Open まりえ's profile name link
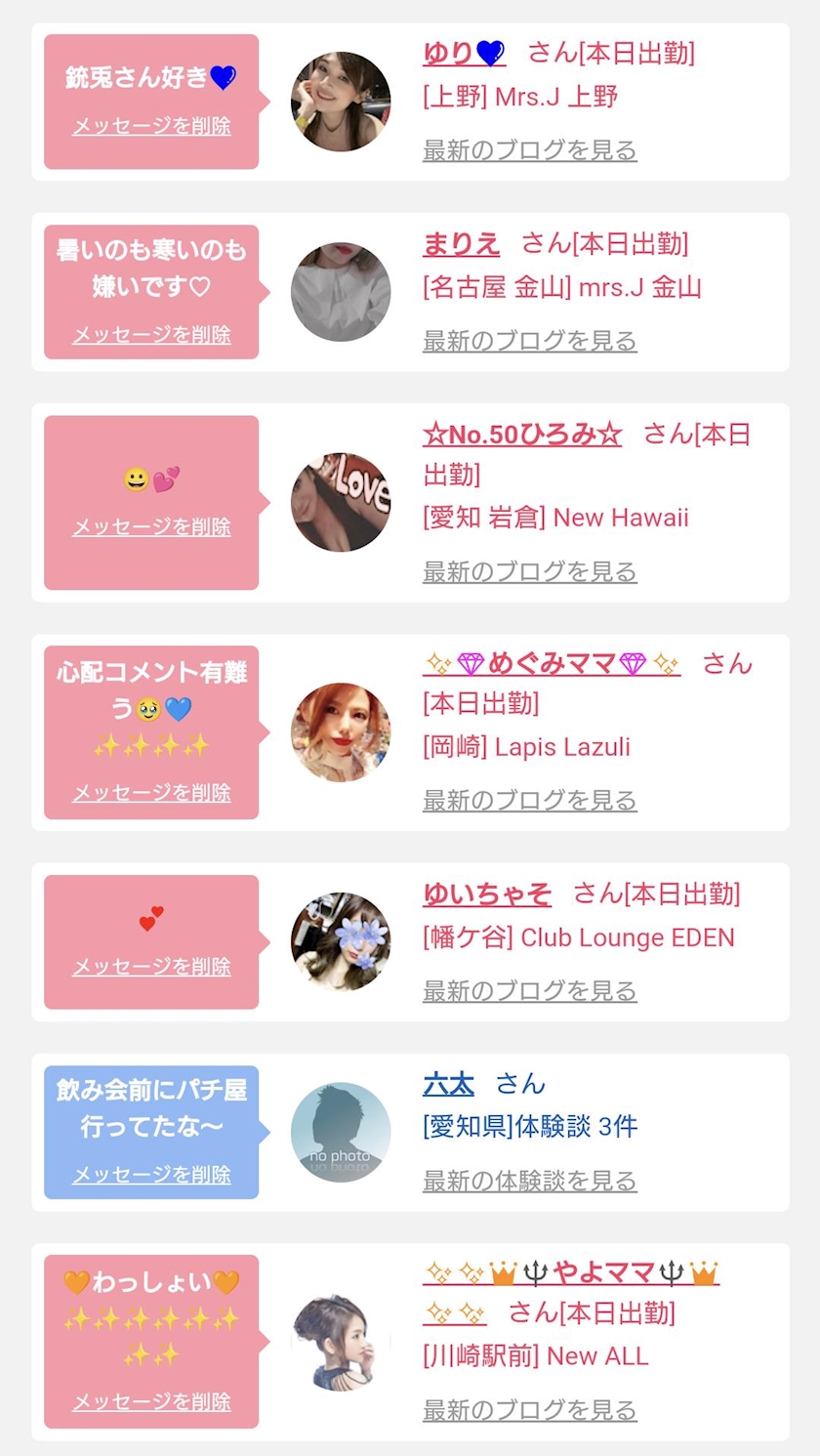The width and height of the screenshot is (820, 1456). [x=461, y=243]
